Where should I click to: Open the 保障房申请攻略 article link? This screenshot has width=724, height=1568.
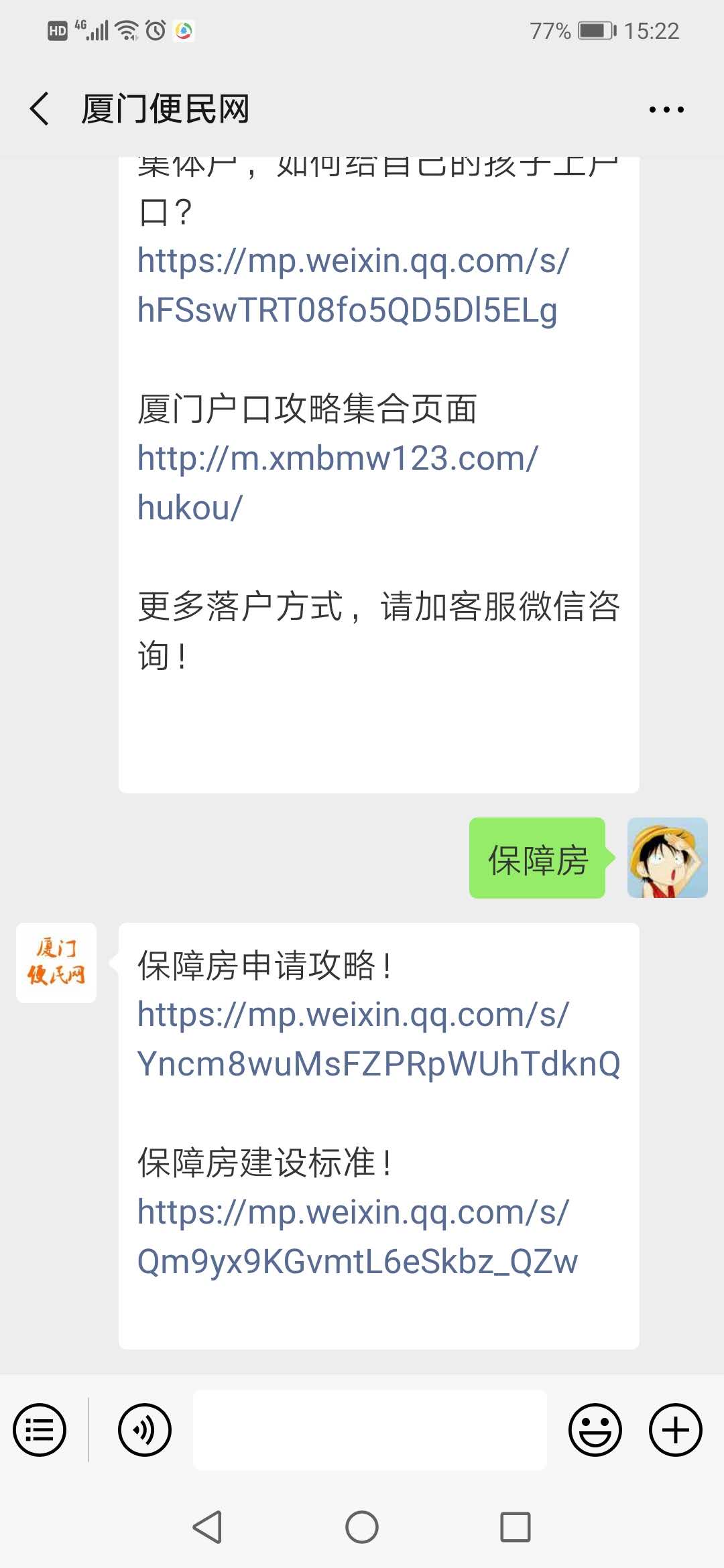pyautogui.click(x=377, y=1039)
